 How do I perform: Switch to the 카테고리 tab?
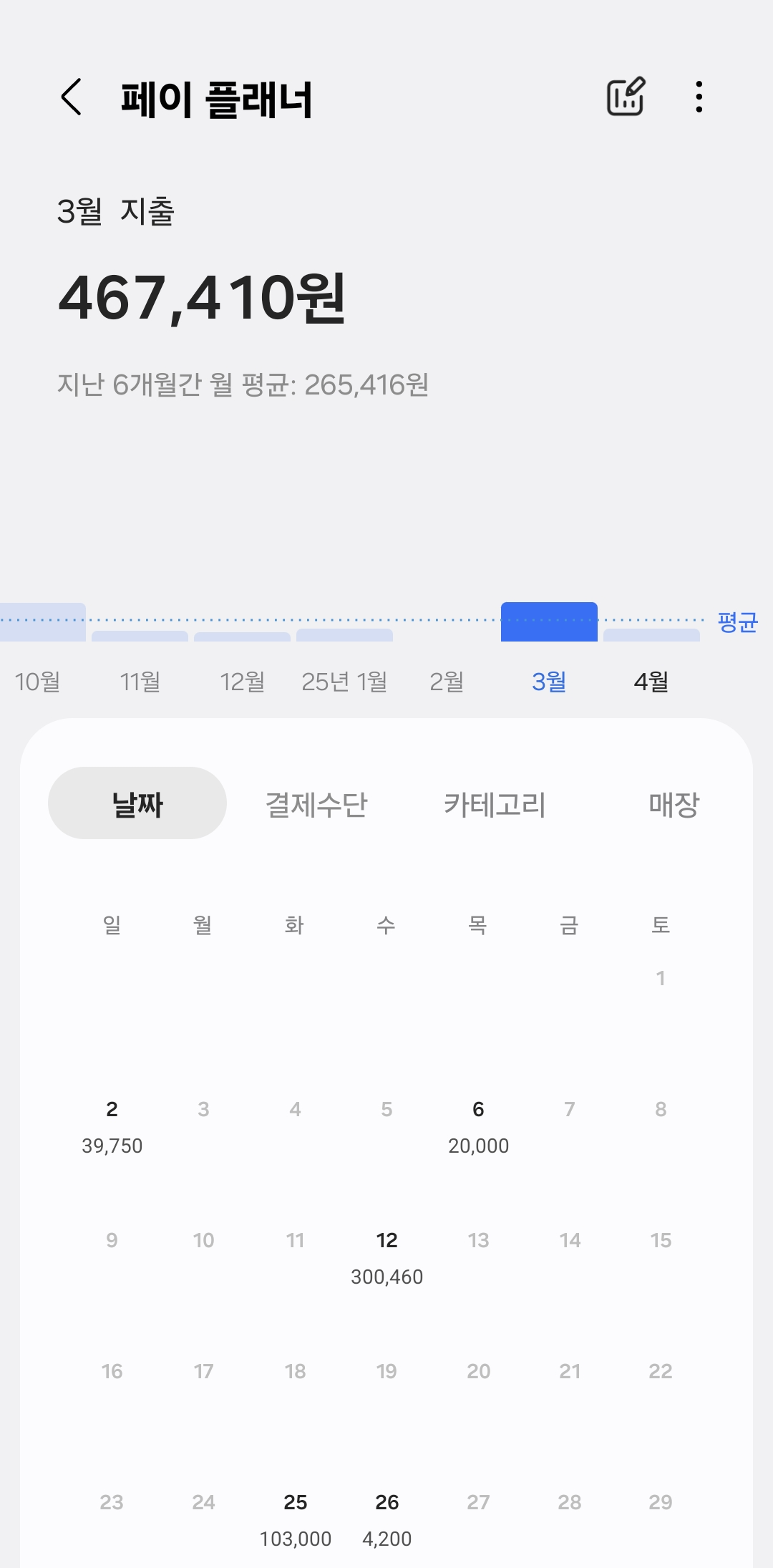point(495,803)
